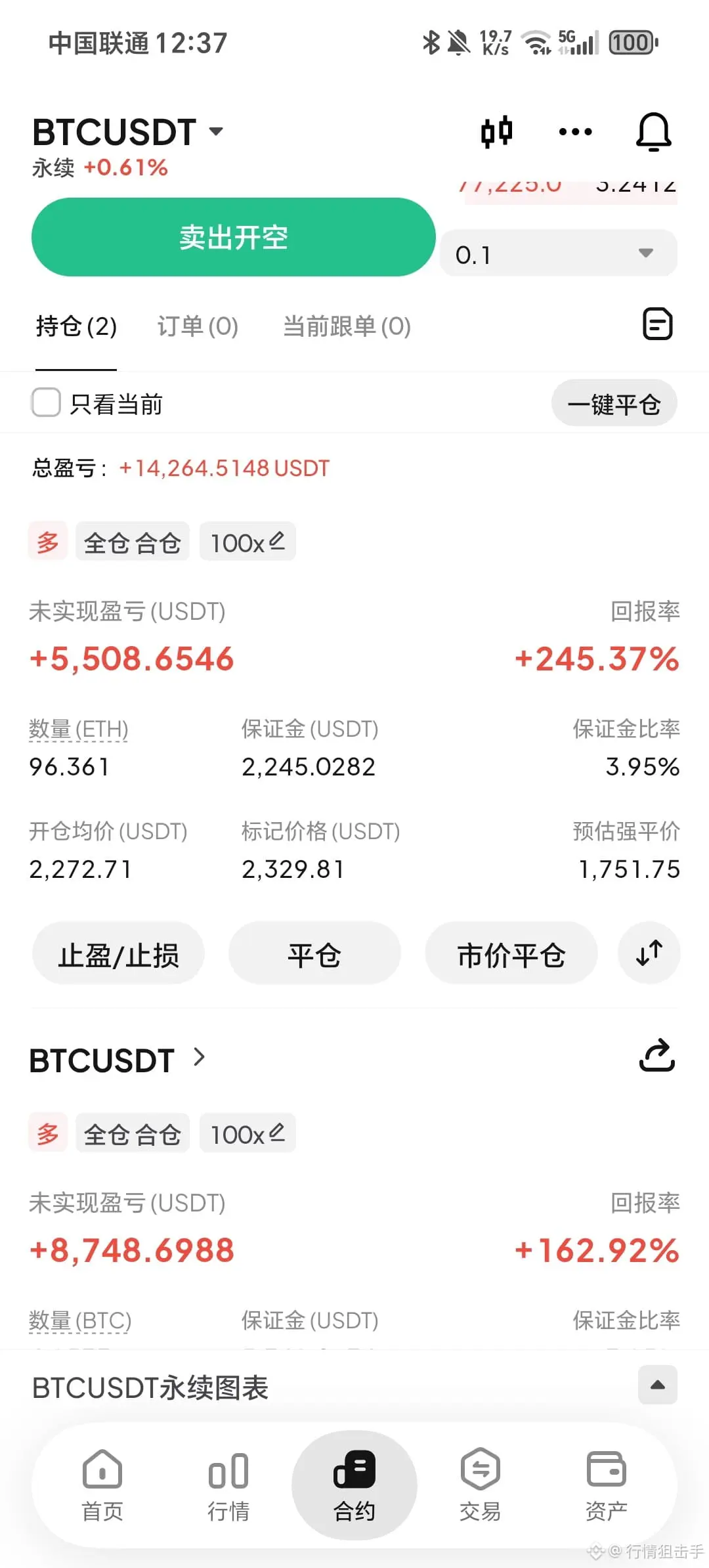This screenshot has width=709, height=1568.
Task: Switch to the 订单 (0) tab
Action: (x=198, y=326)
